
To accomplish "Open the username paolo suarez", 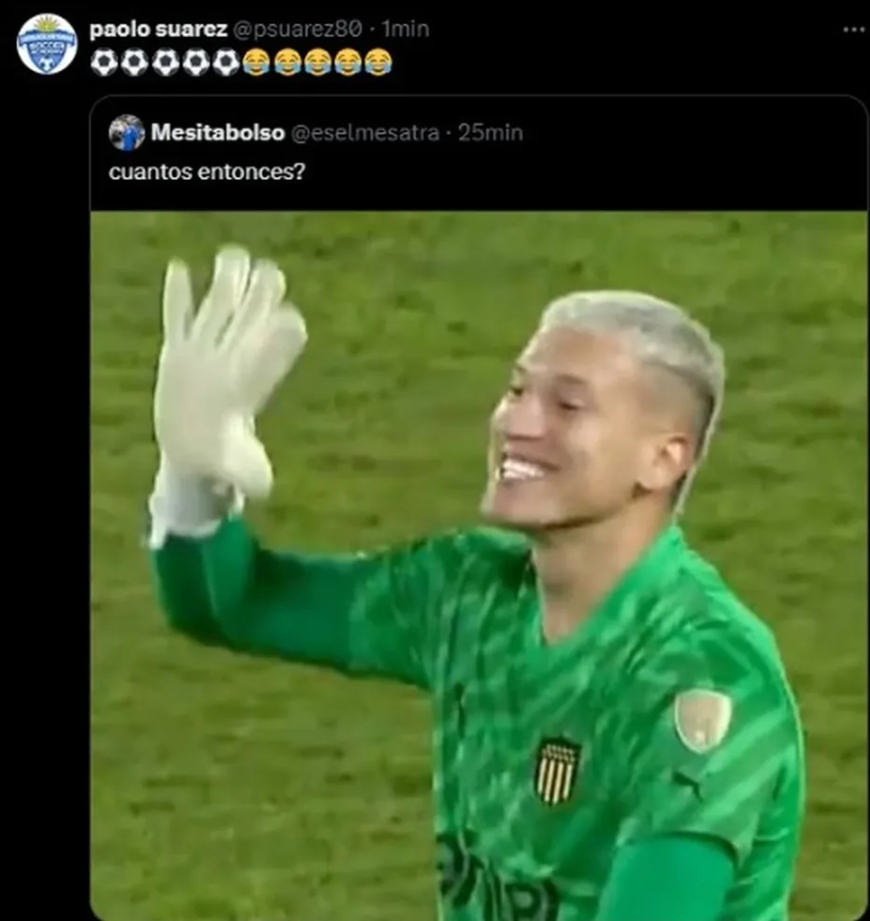I will pyautogui.click(x=158, y=29).
